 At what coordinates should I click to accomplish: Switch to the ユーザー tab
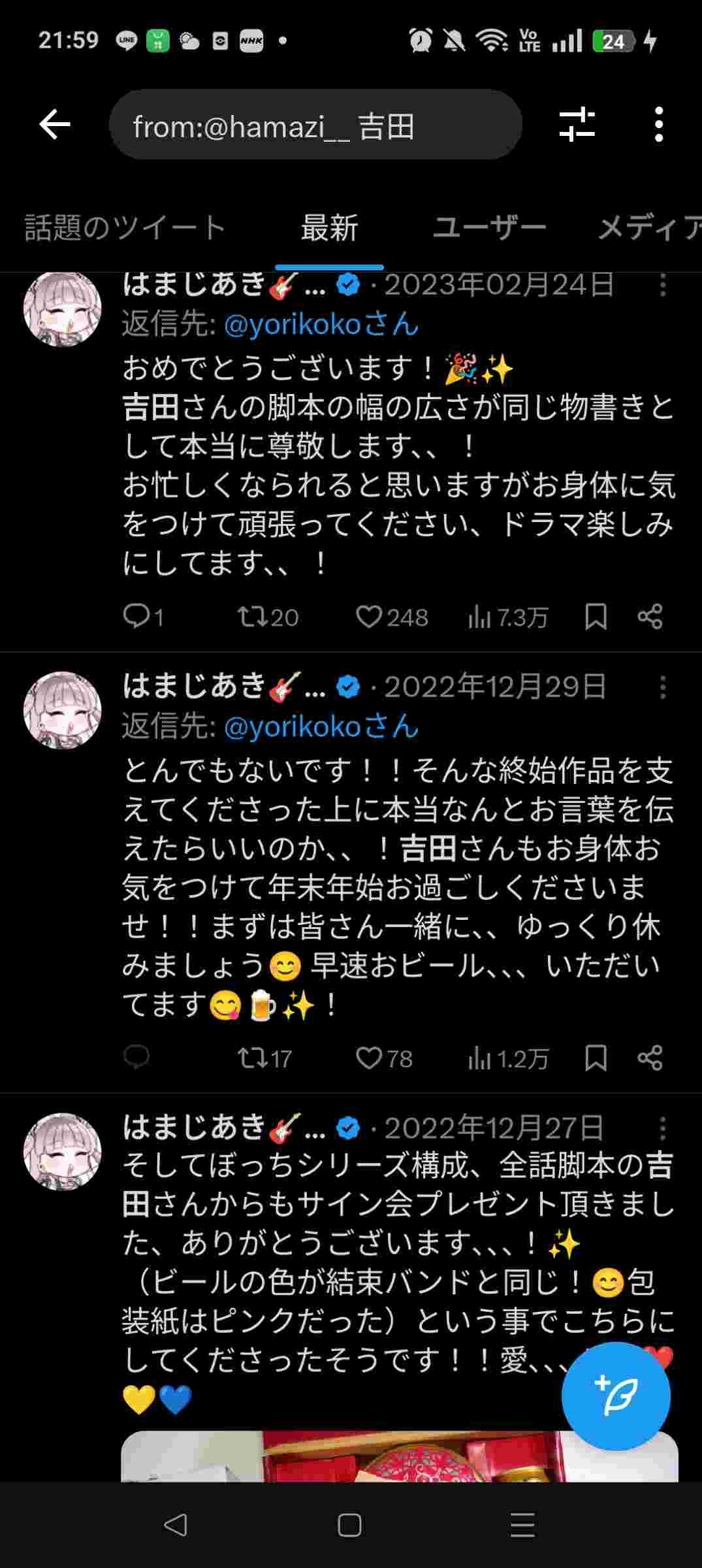pos(489,228)
